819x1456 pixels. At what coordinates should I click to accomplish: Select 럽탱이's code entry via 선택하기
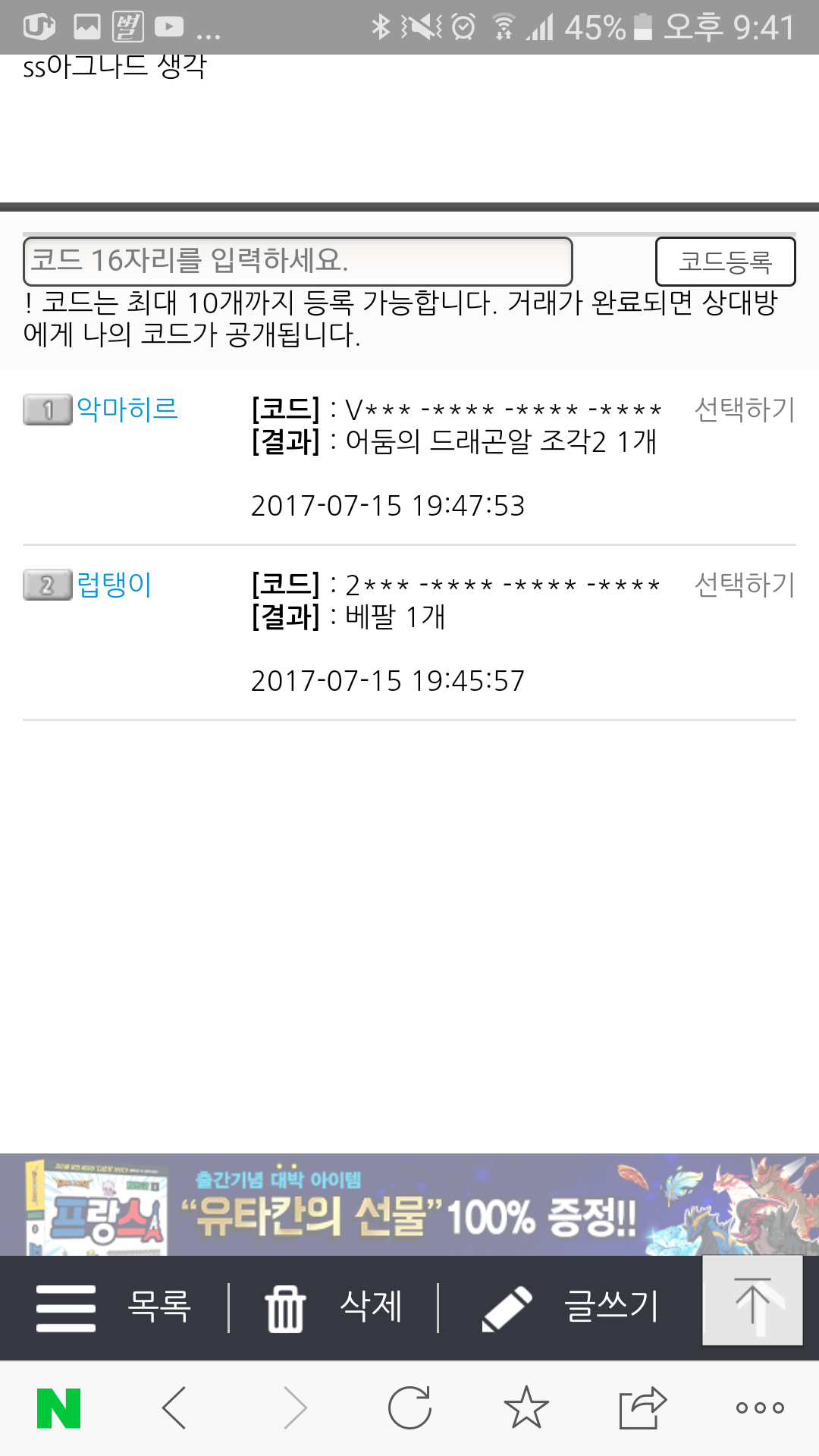[x=744, y=585]
